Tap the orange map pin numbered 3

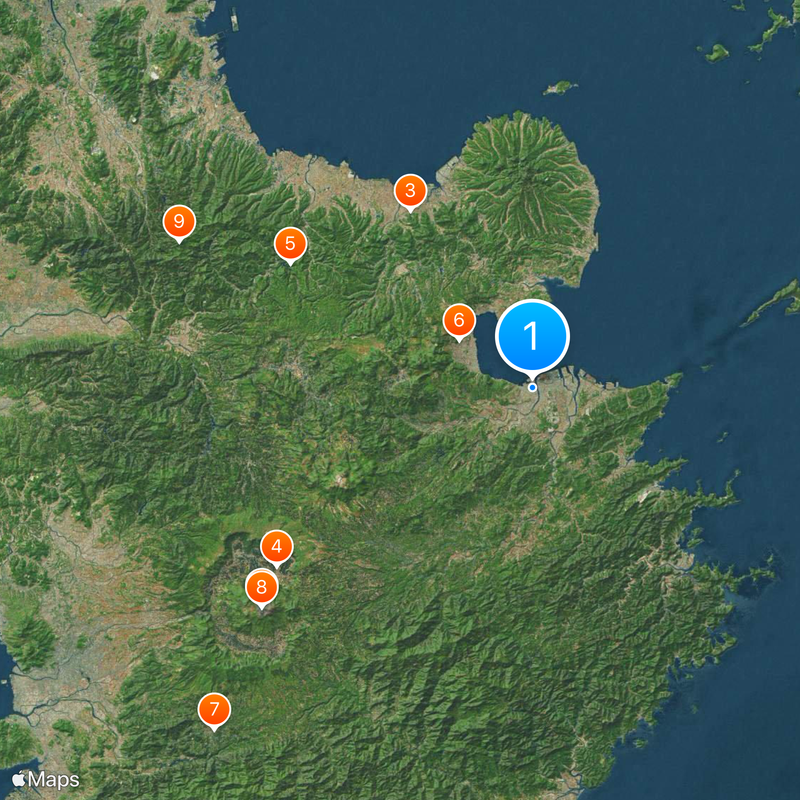(x=410, y=189)
